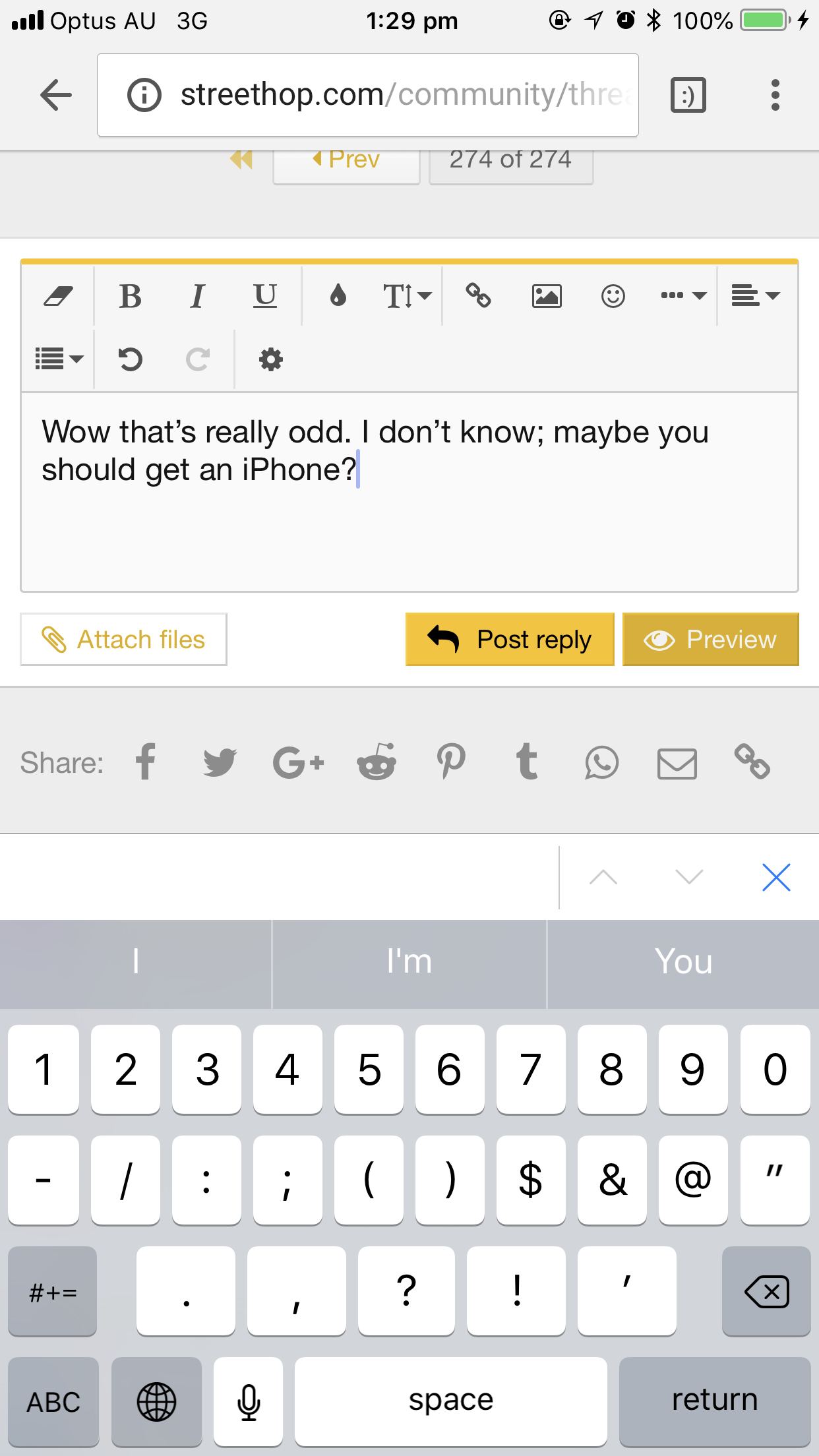Screen dimensions: 819x1456
Task: Expand the text alignment dropdown
Action: coord(756,296)
